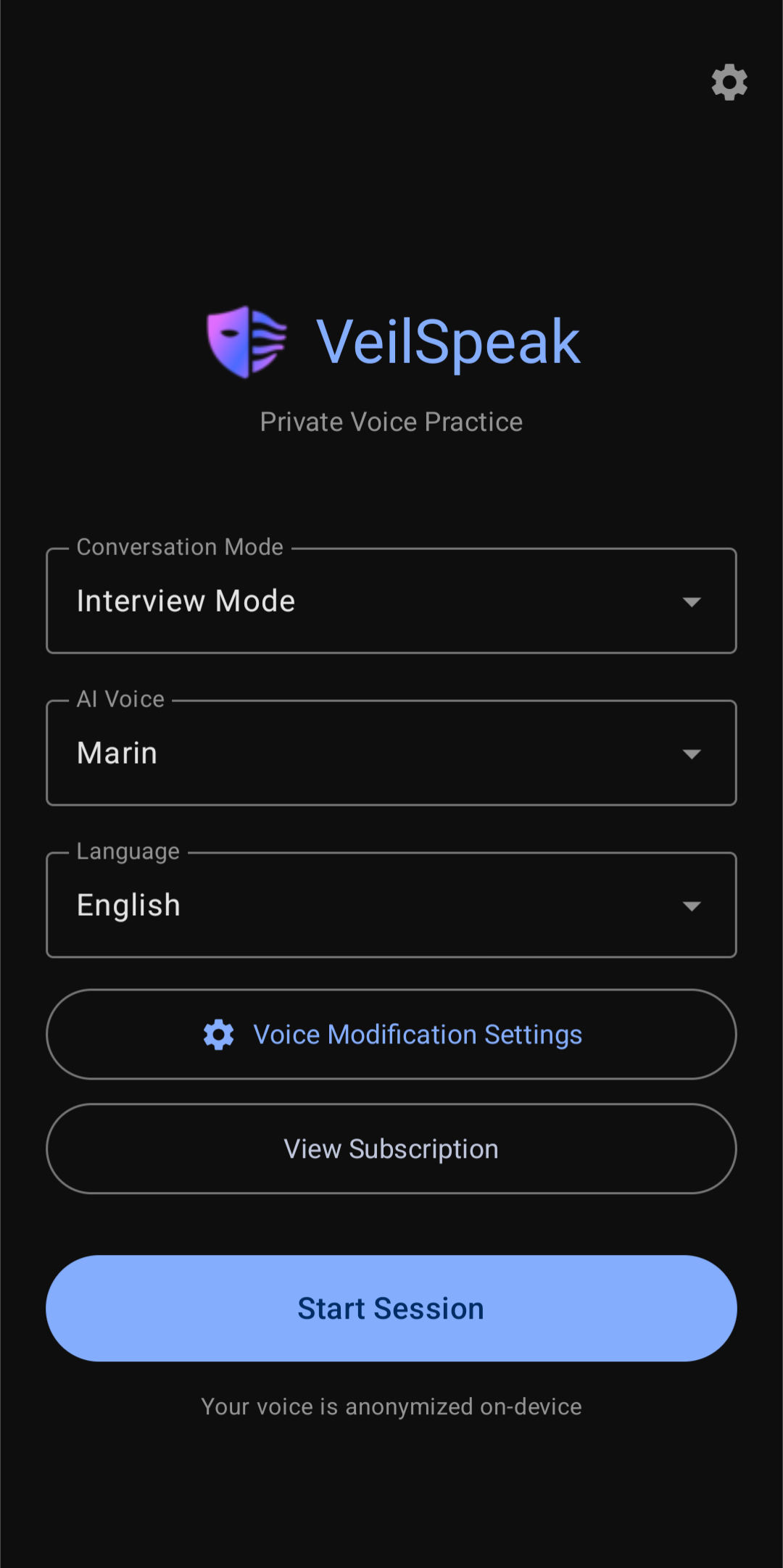Open the settings gear in top right corner

(x=729, y=82)
